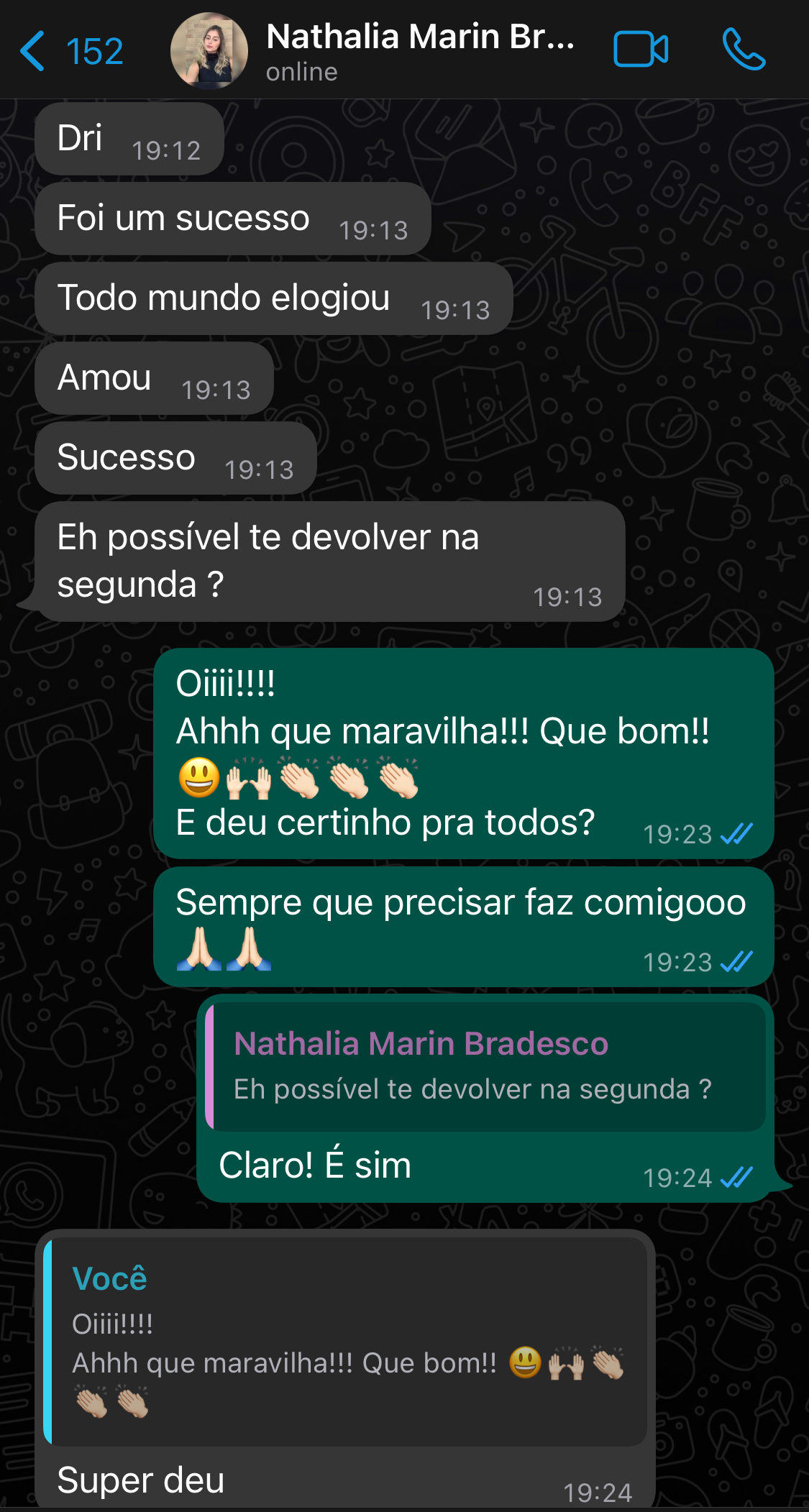
Task: Jump to quoted message in 'Super deu'
Action: click(345, 1341)
